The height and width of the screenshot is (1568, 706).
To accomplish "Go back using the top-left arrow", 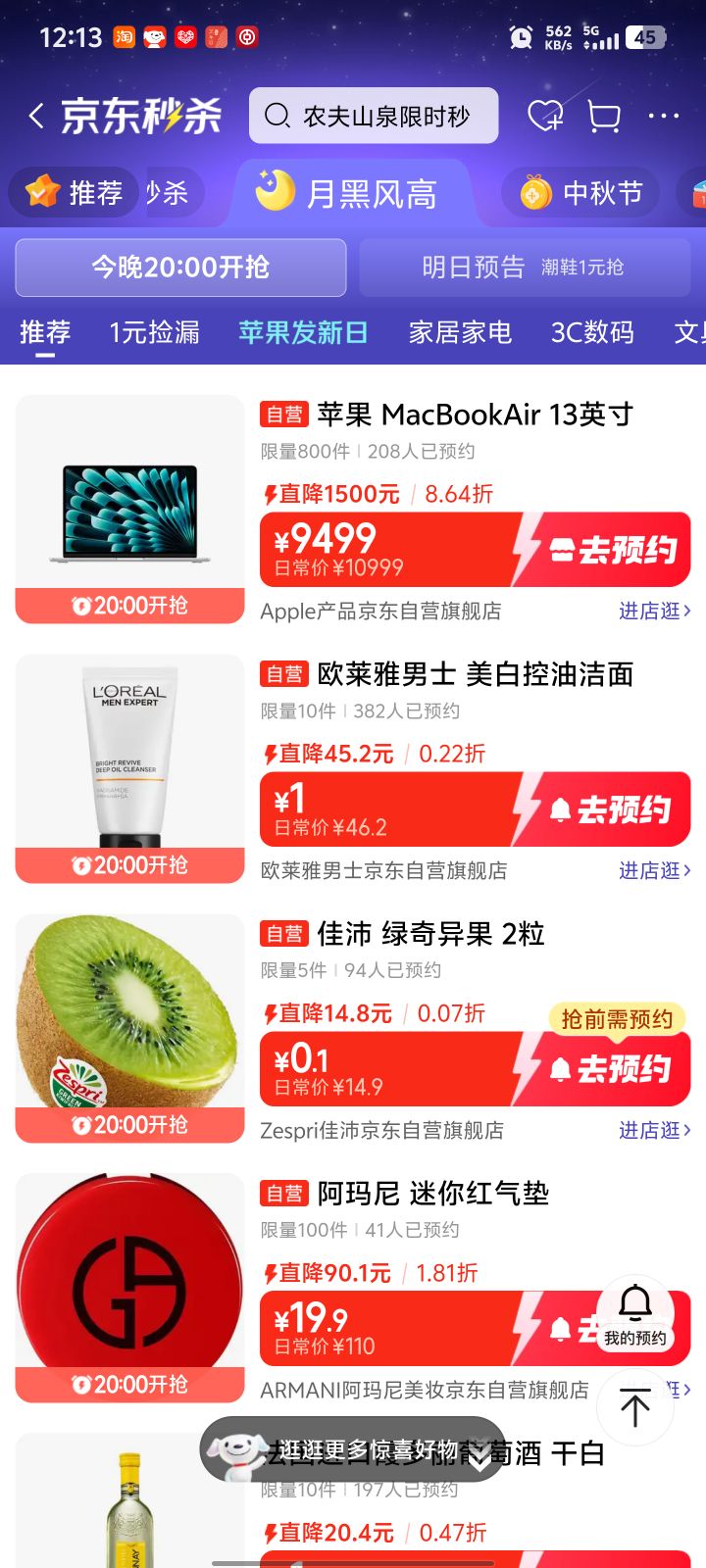I will (36, 116).
